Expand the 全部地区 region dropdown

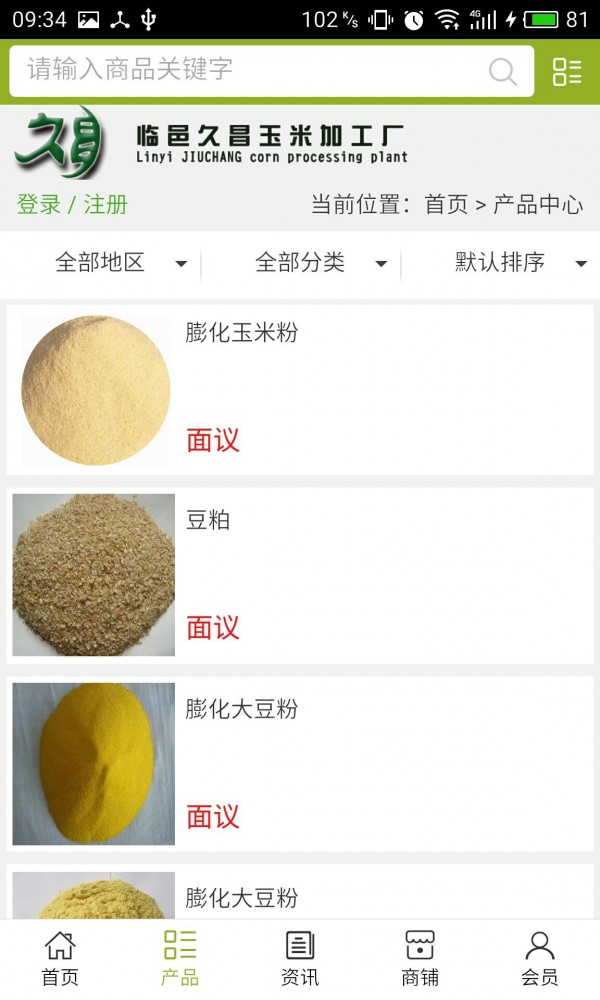120,263
